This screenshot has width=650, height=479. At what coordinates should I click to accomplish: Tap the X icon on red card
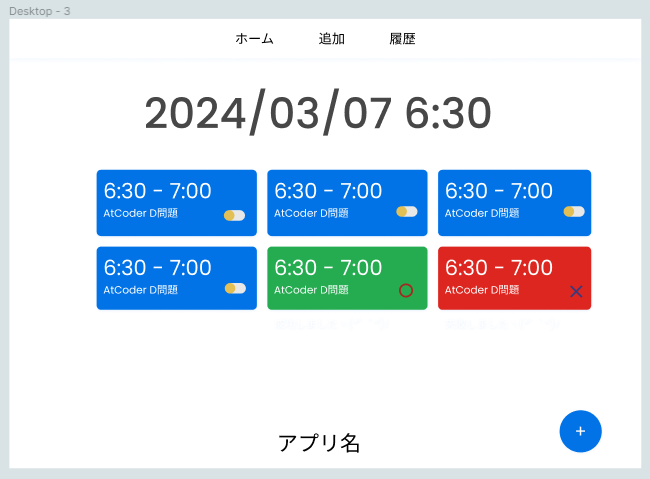coord(576,292)
